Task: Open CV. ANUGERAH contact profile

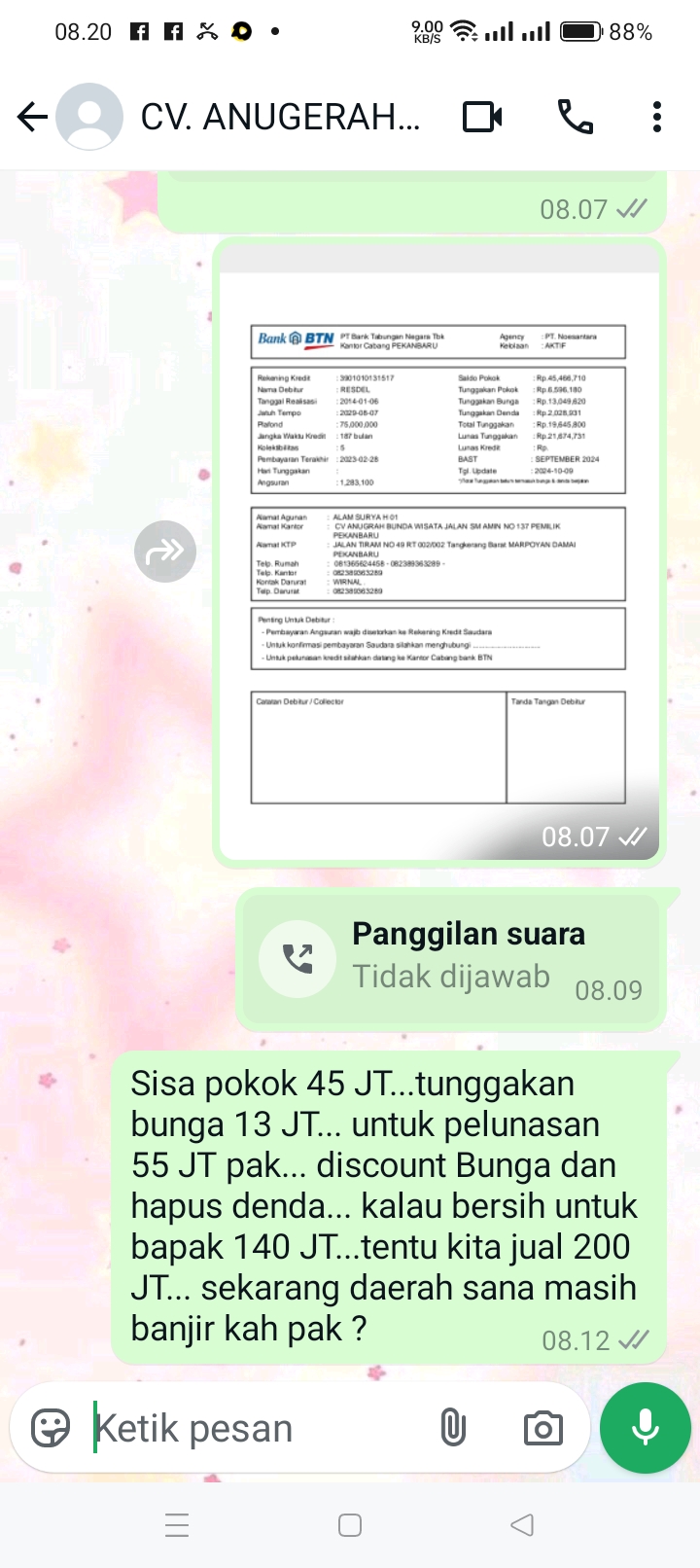Action: (x=280, y=118)
